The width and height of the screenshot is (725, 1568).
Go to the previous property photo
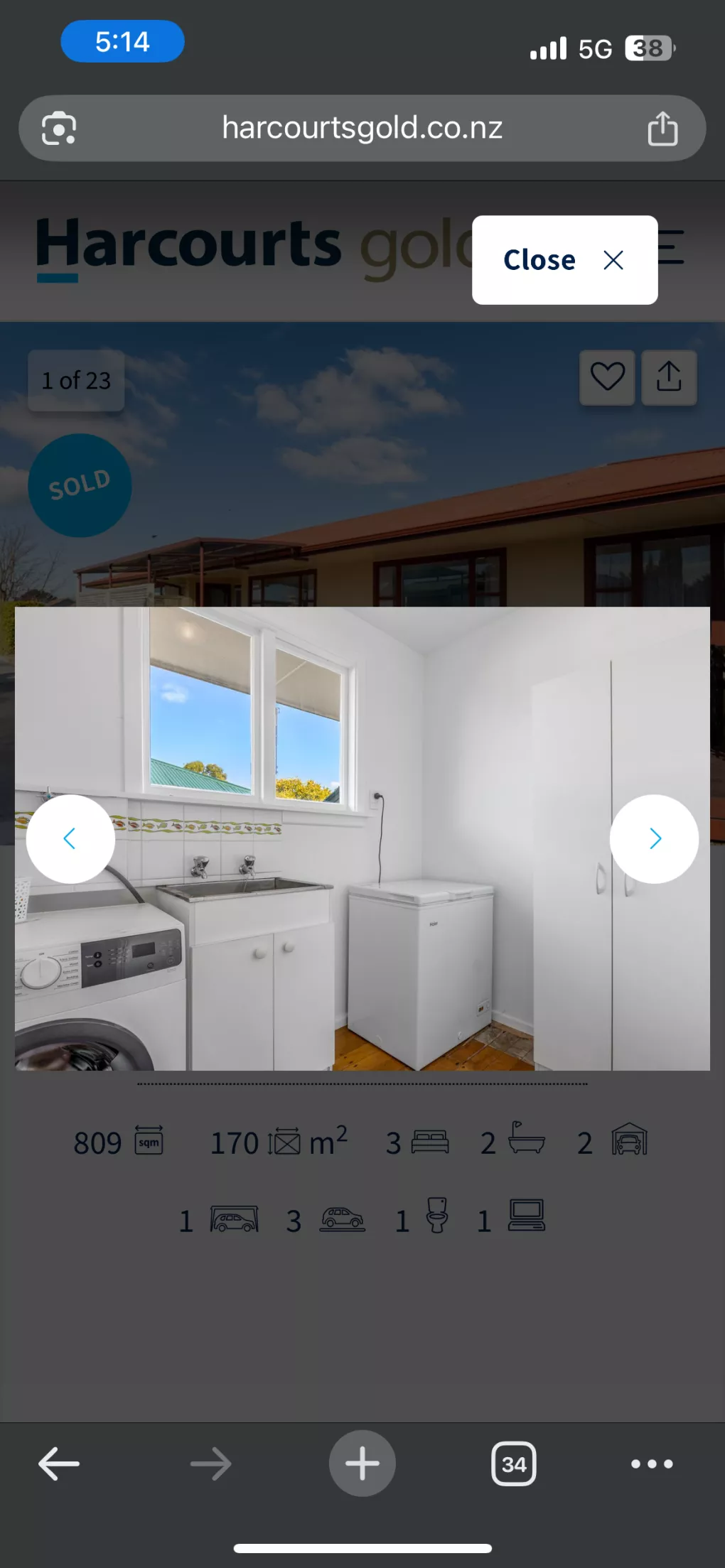tap(70, 839)
